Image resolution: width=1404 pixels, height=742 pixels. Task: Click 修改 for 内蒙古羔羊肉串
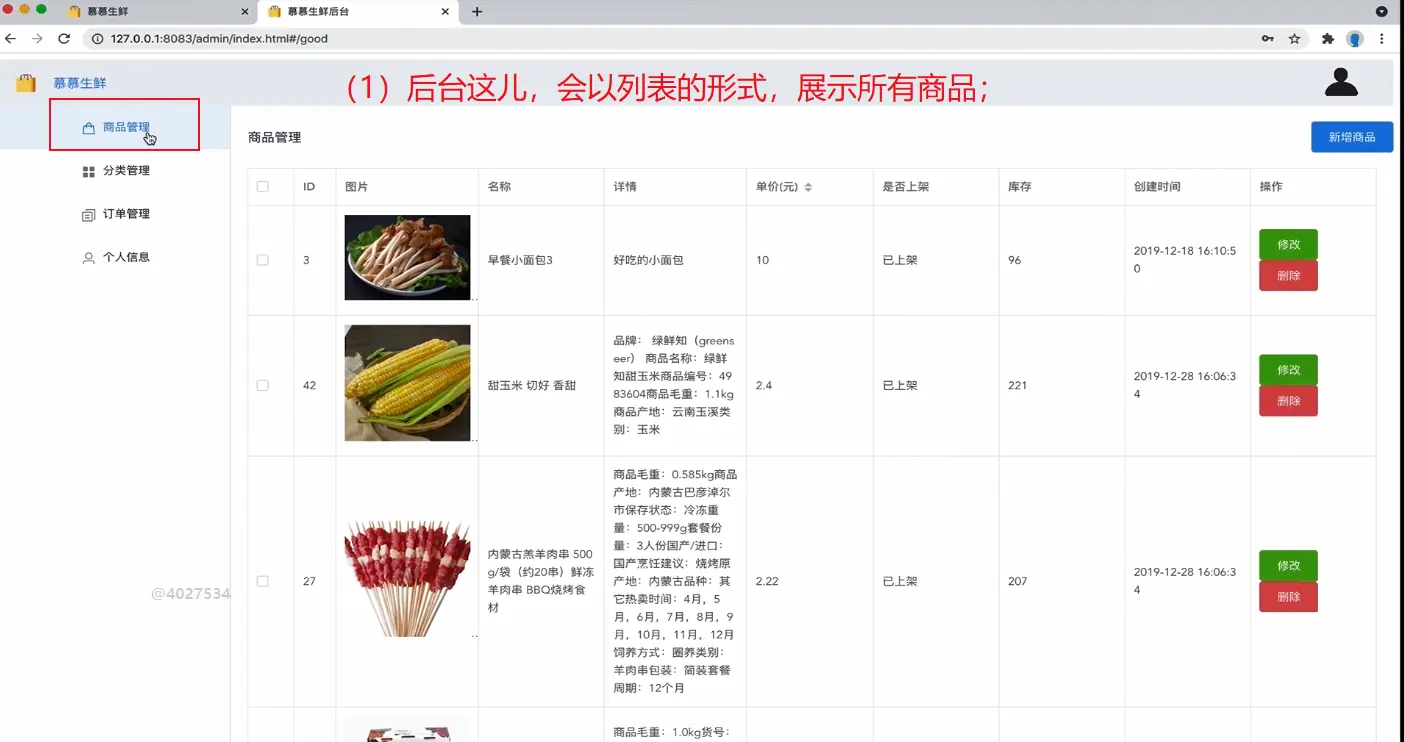(1288, 565)
